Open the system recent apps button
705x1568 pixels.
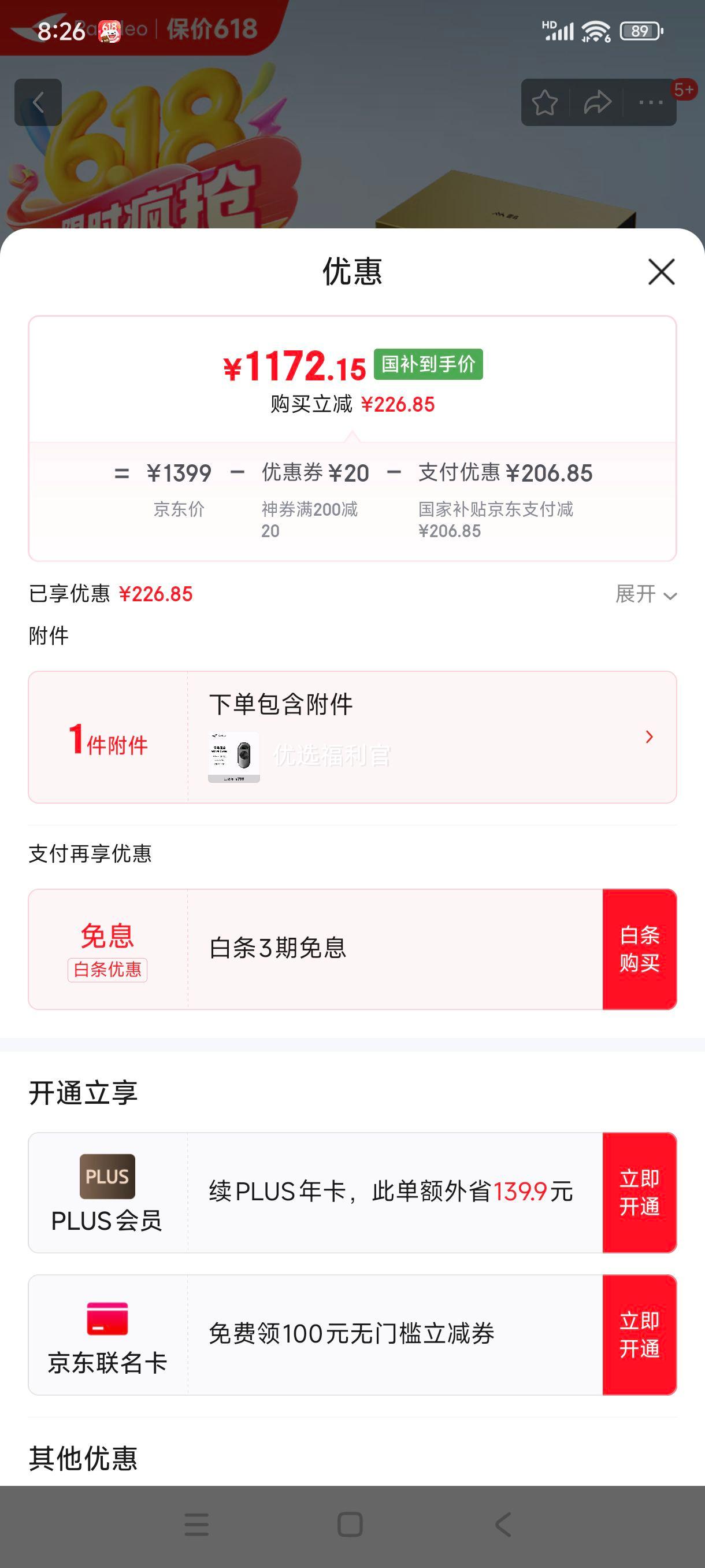[x=196, y=1525]
